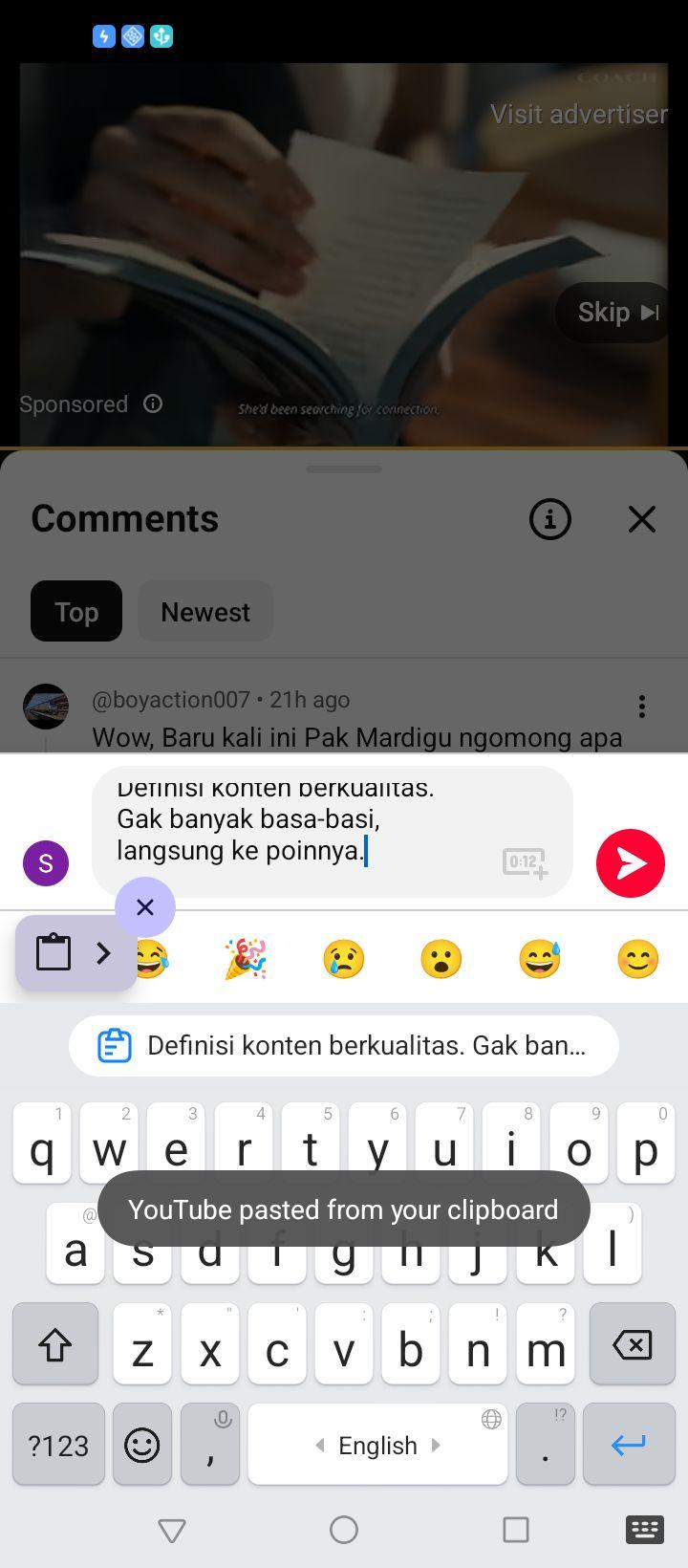Visit advertiser link
688x1568 pixels.
579,114
